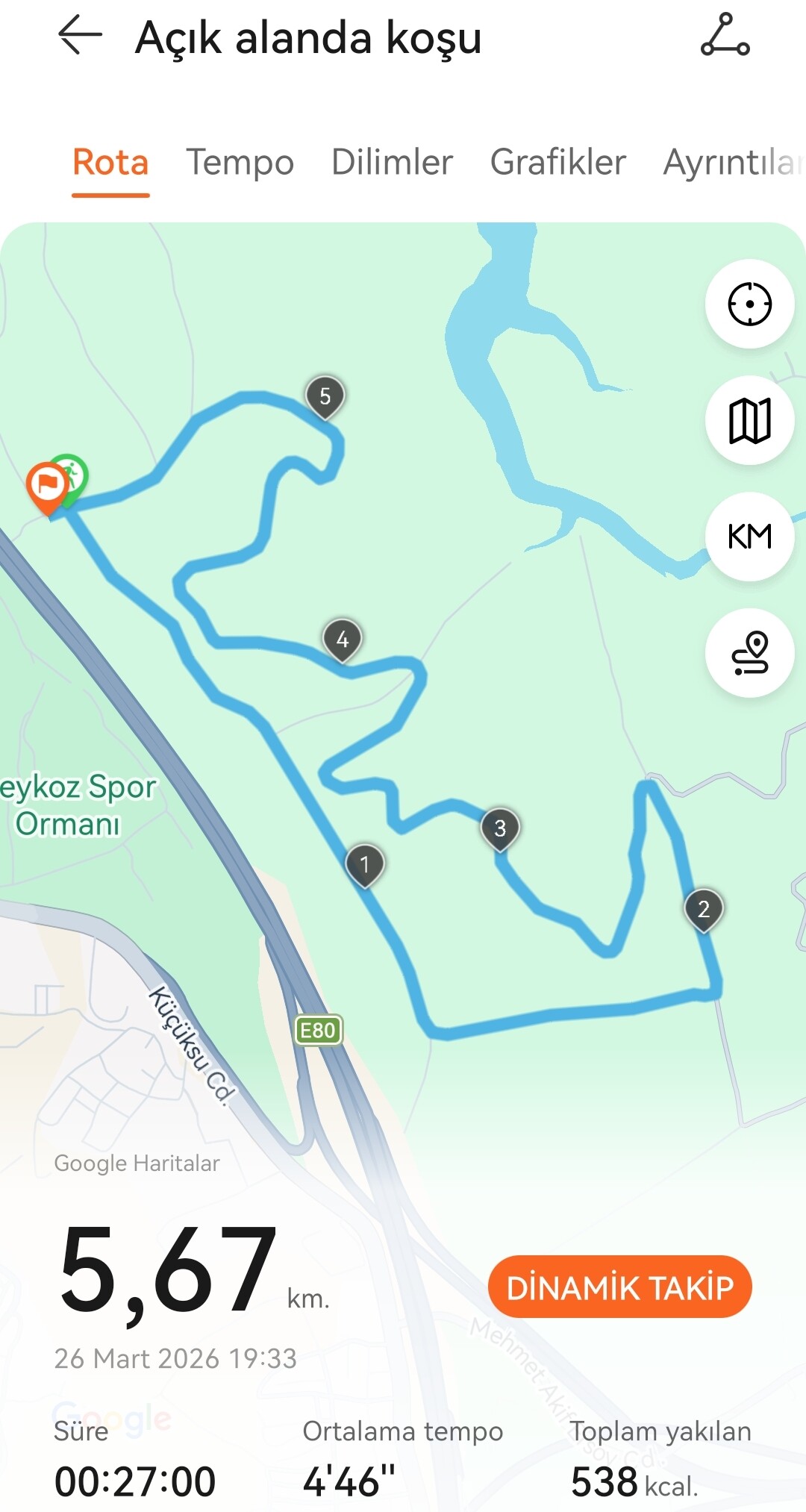Go back using the arrow icon

point(80,35)
